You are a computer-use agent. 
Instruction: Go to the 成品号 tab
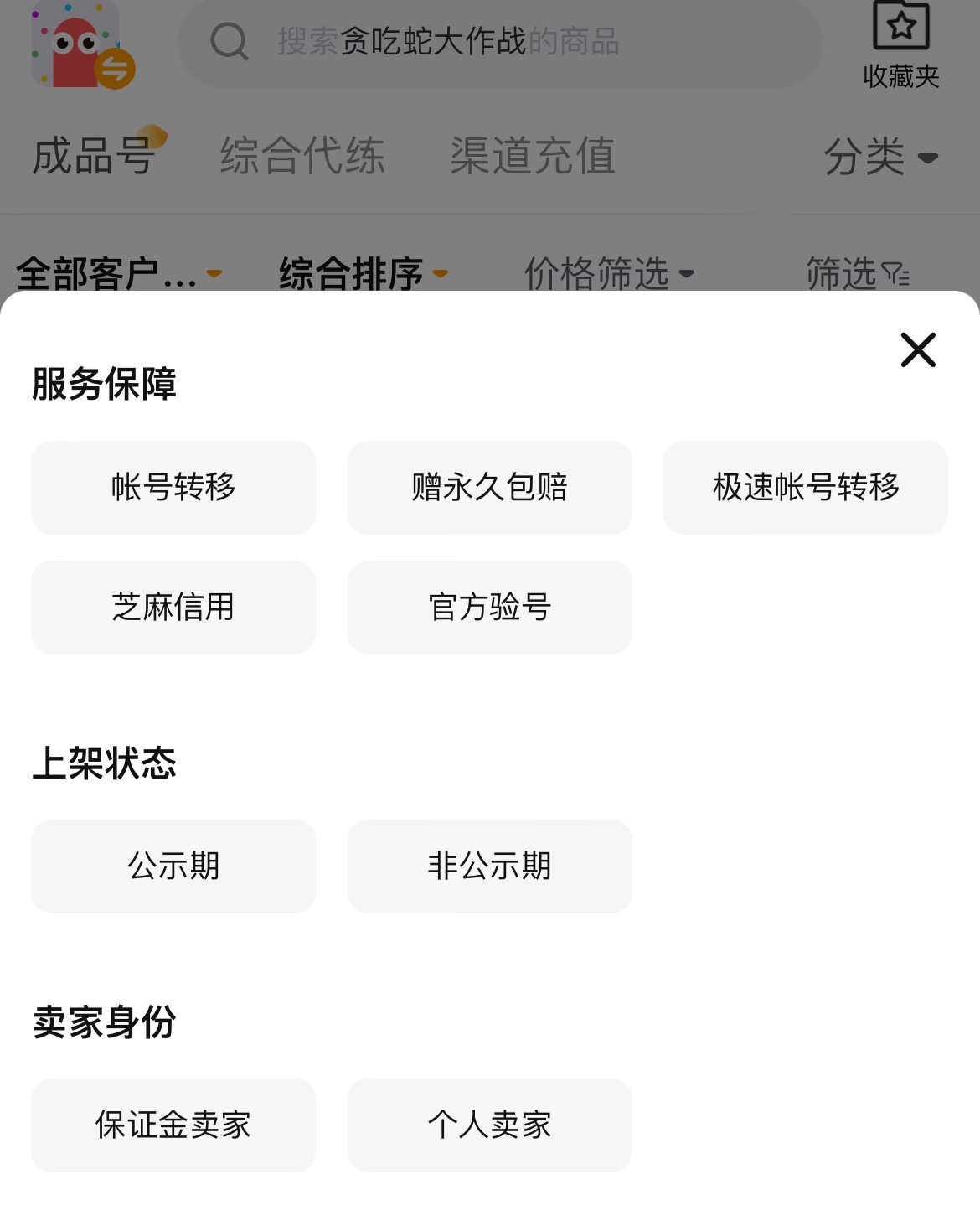pyautogui.click(x=94, y=156)
